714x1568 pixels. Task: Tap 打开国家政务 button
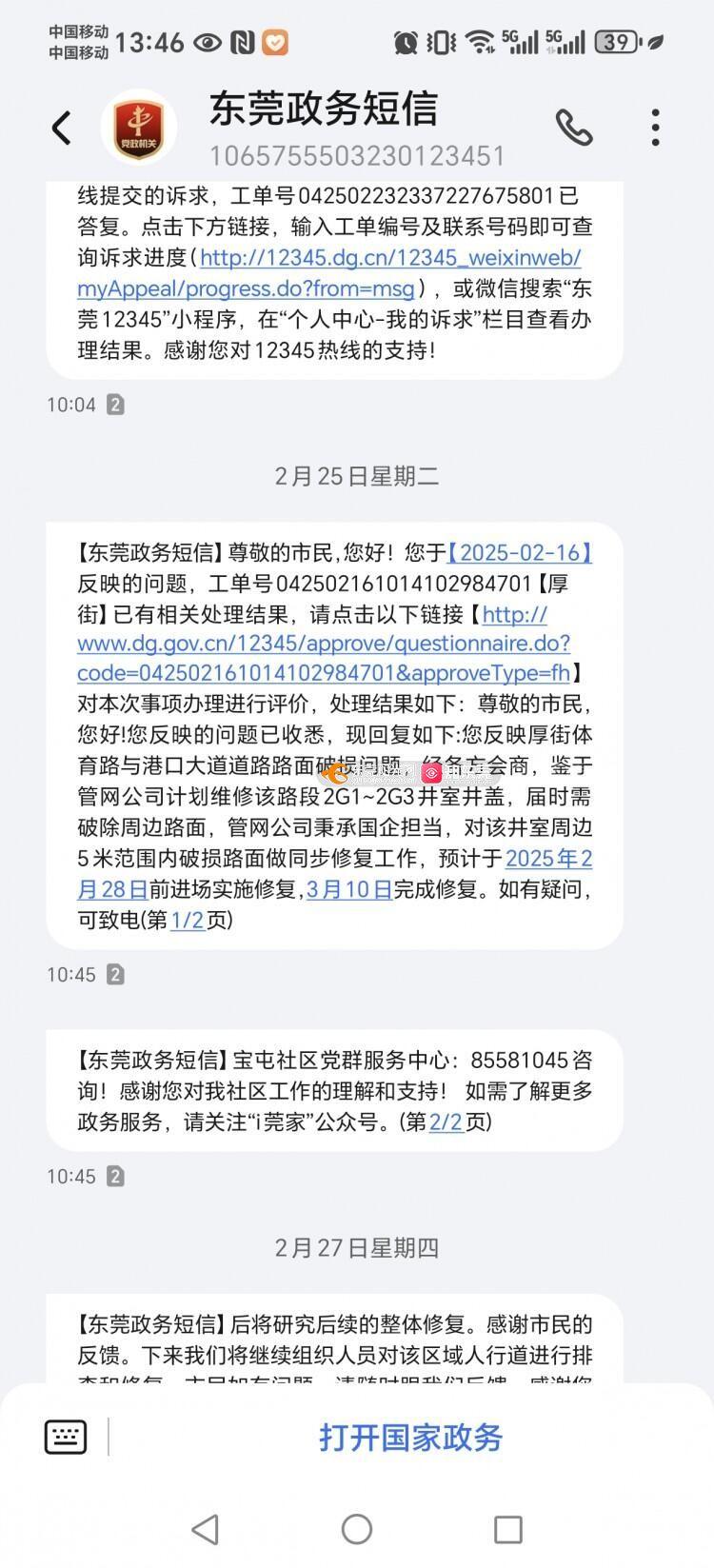click(410, 1438)
